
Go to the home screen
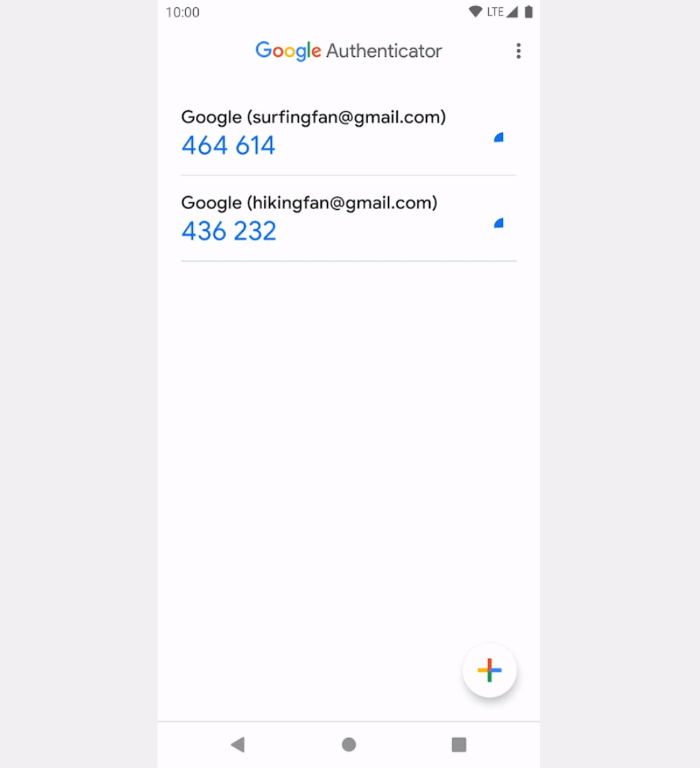click(349, 744)
